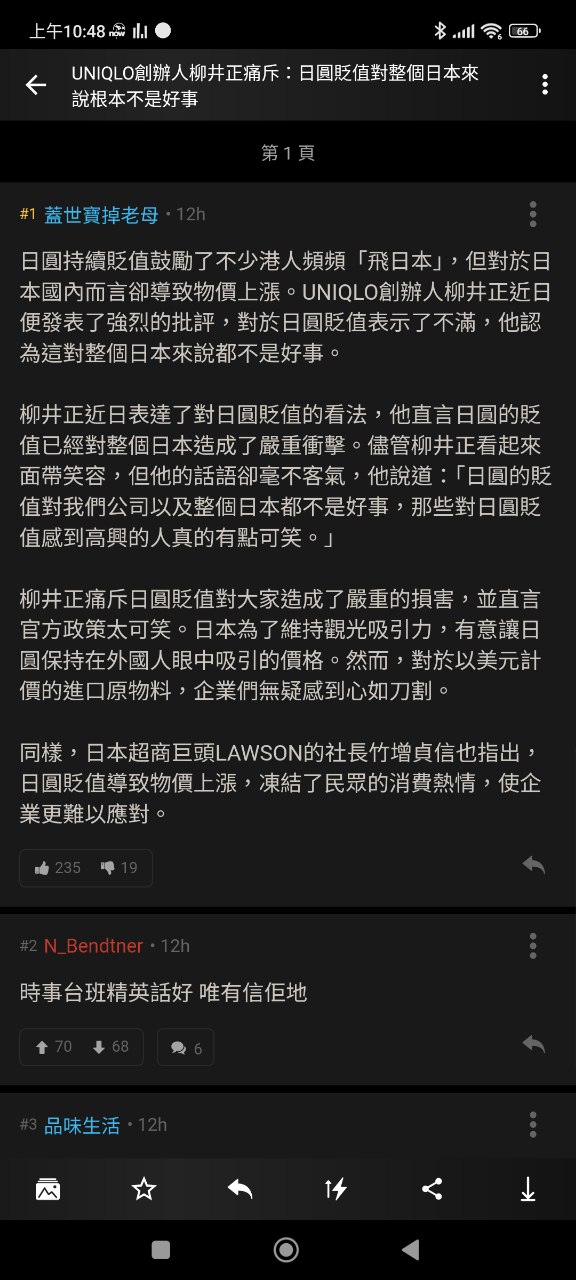Open profile of 蓋世寶掉老母
This screenshot has width=576, height=1280.
point(101,214)
